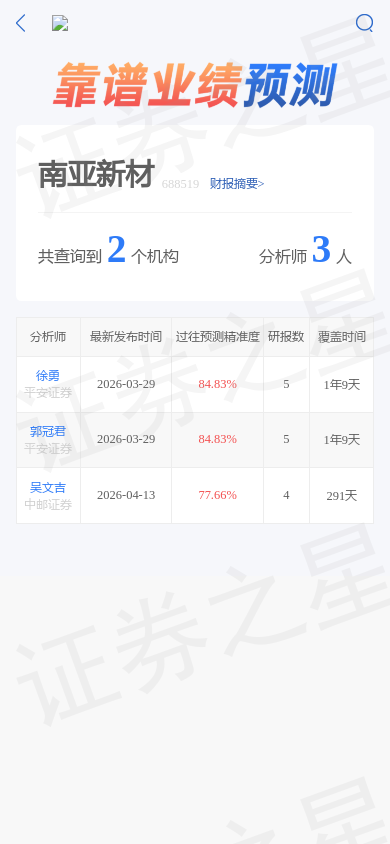This screenshot has width=390, height=844.
Task: Go back using the top-left arrow
Action: [20, 23]
